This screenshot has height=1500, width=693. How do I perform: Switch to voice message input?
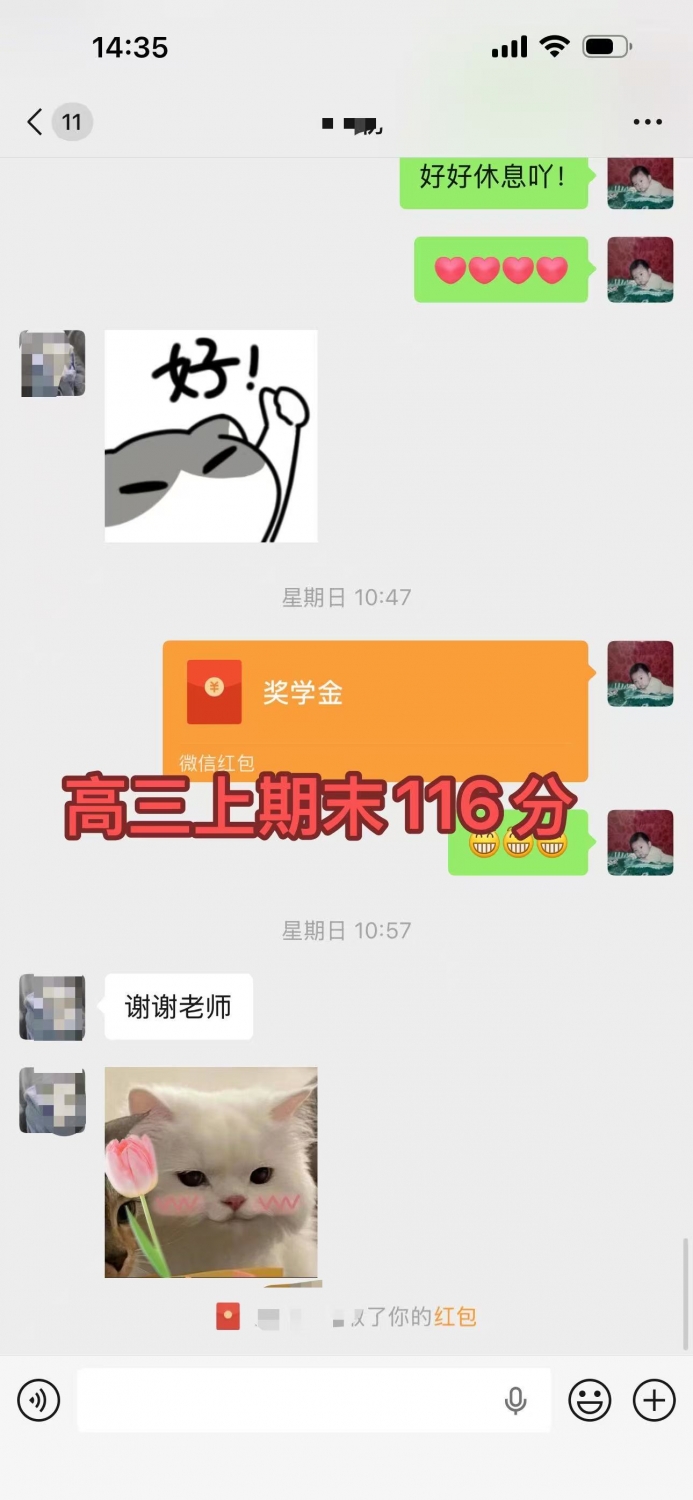[x=39, y=1400]
